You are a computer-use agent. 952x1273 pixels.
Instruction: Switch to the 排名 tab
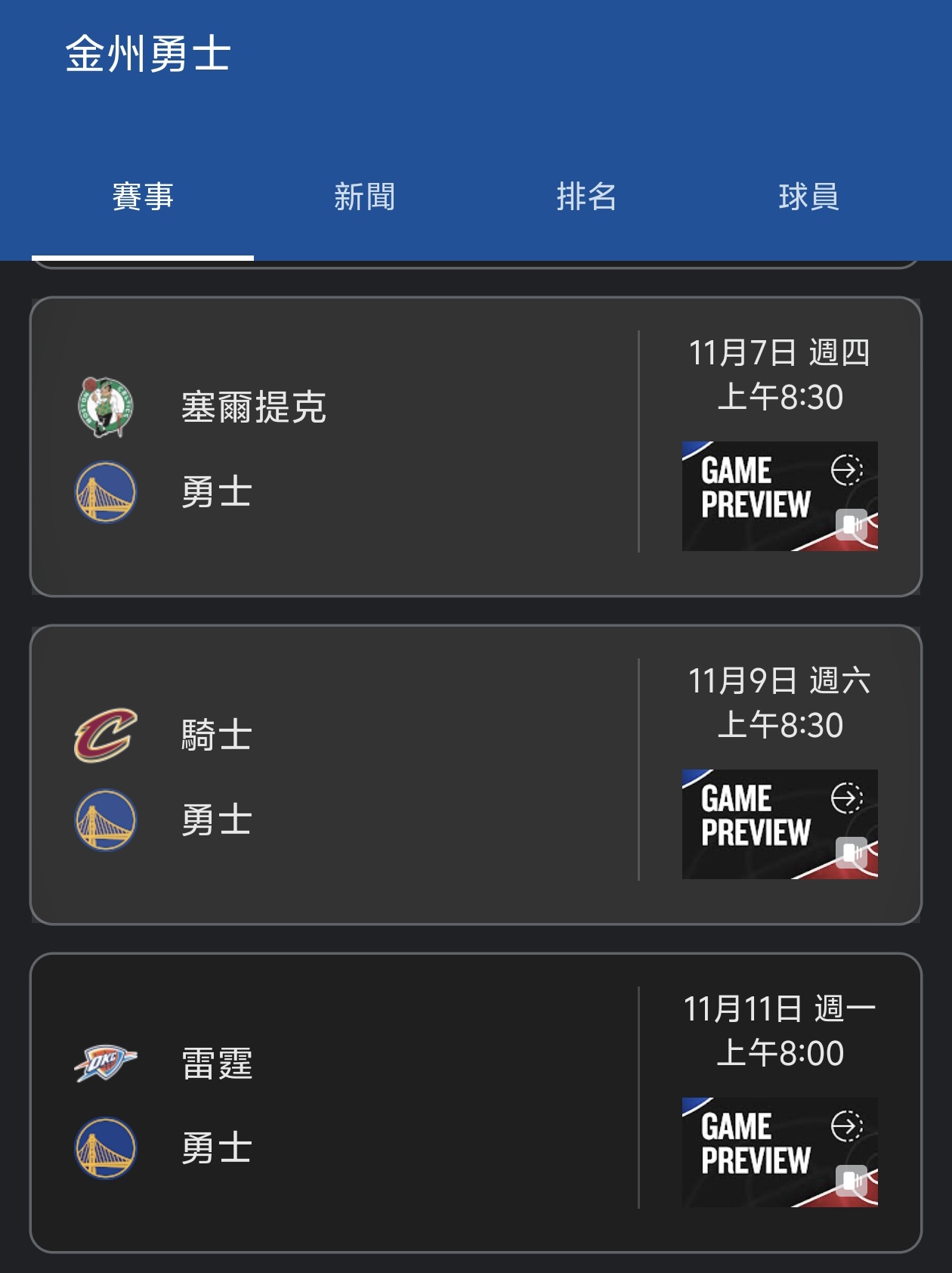586,197
